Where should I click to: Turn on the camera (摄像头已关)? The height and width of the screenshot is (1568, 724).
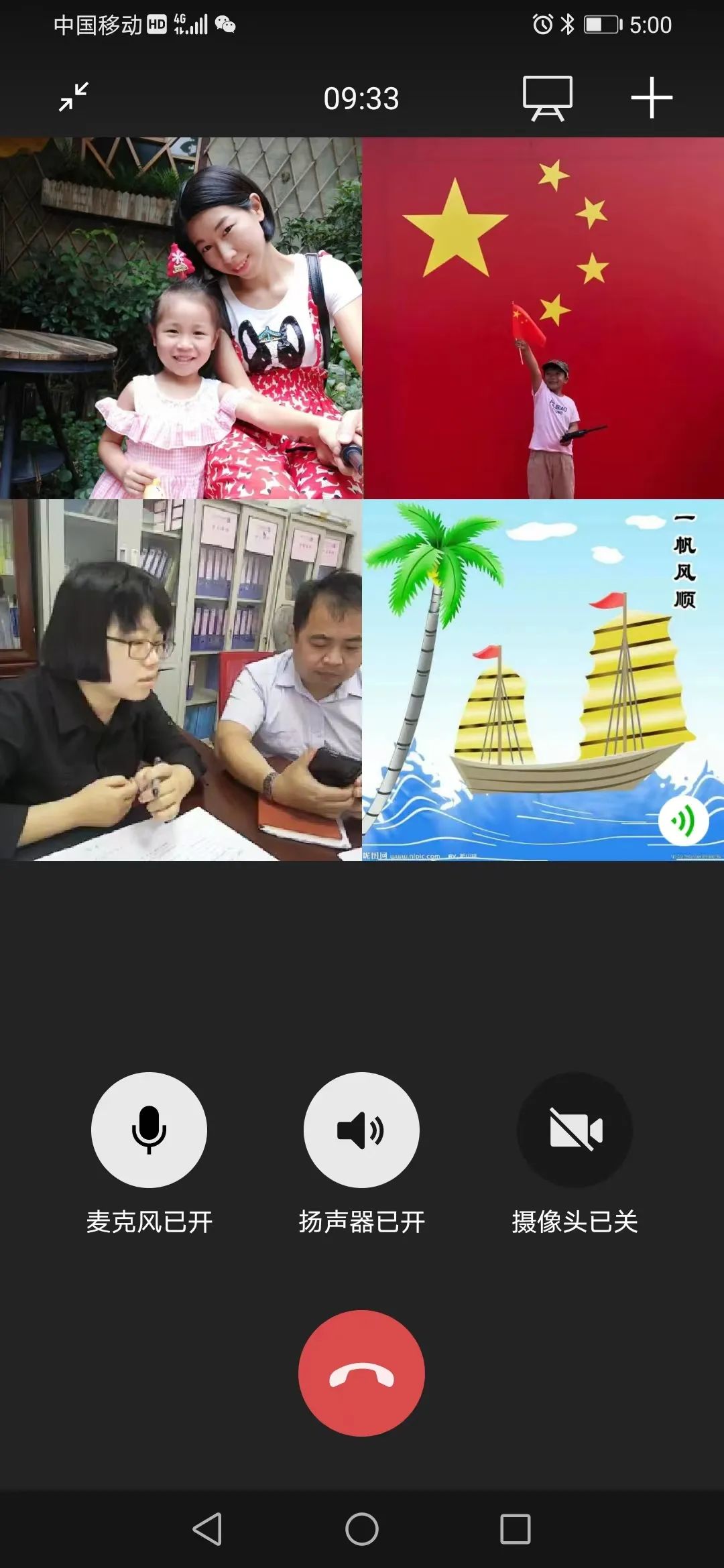(575, 1130)
